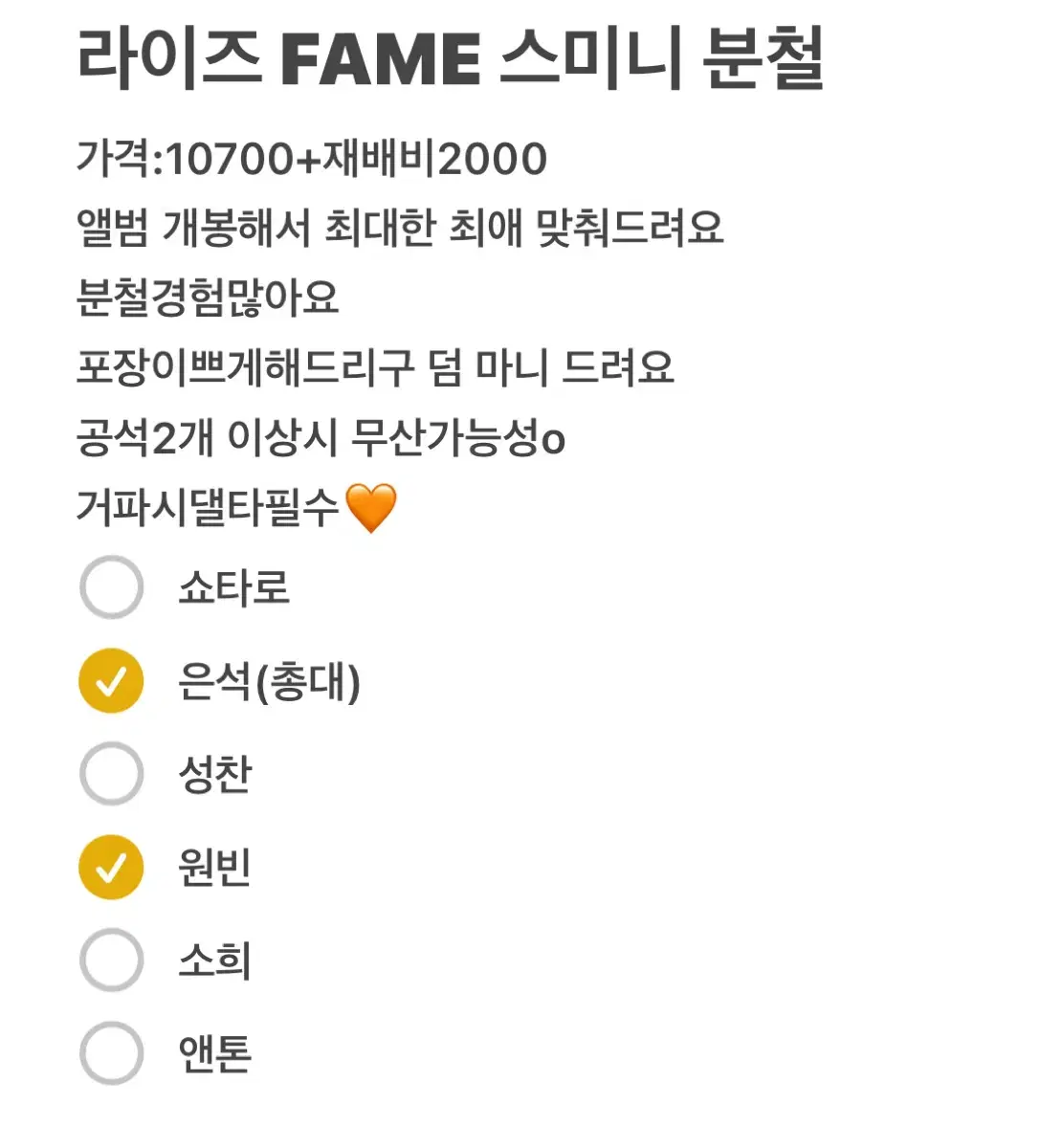Enable the 성찬 option
Viewport: 1062px width, 1148px height.
click(x=110, y=774)
